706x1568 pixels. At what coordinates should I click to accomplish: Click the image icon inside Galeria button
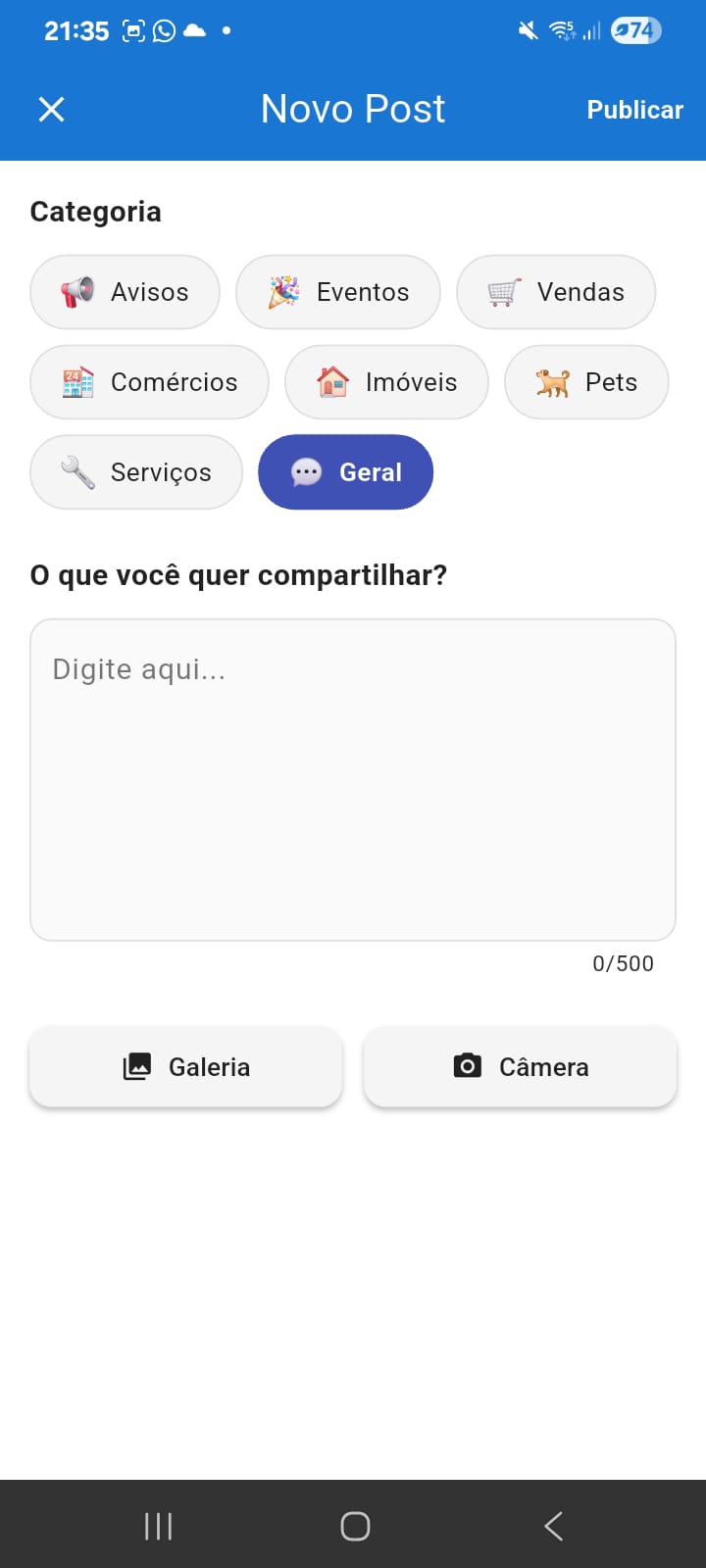tap(140, 1066)
